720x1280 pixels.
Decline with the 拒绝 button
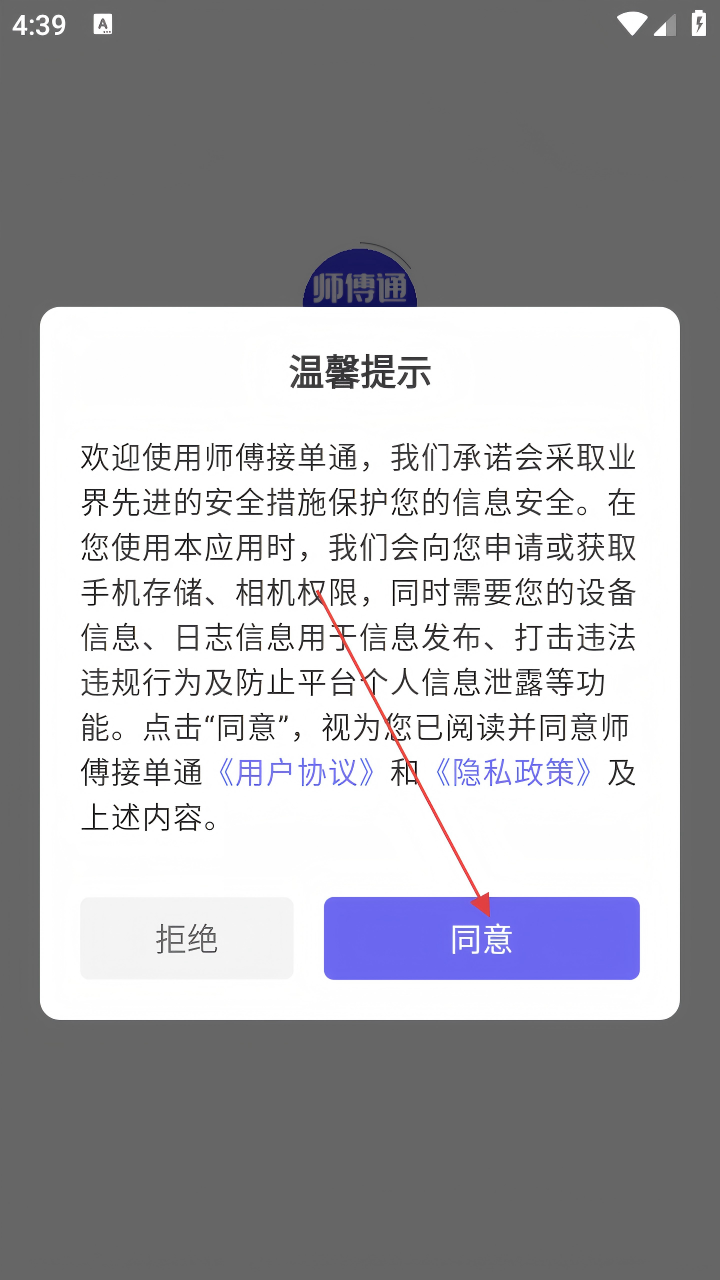[187, 938]
